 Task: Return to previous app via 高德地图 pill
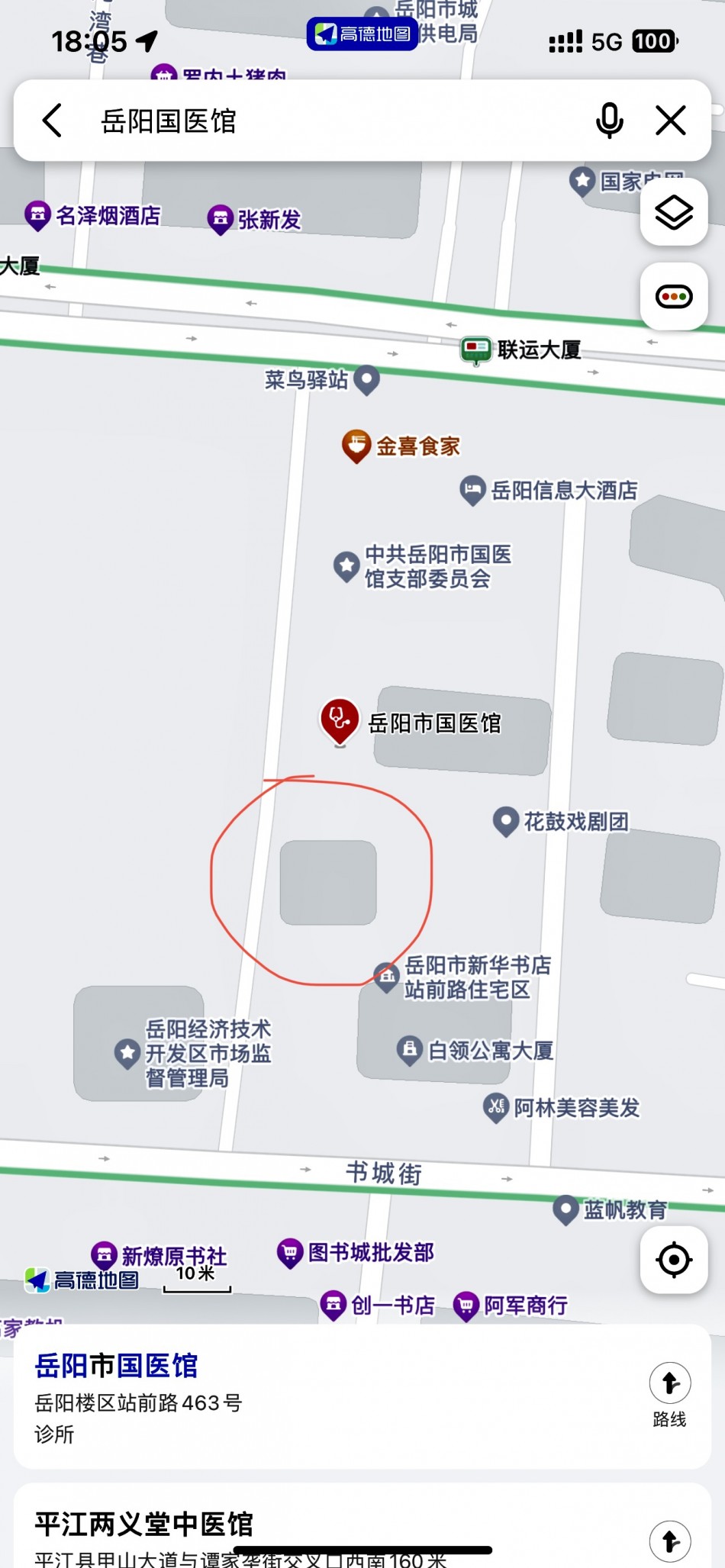(x=362, y=34)
